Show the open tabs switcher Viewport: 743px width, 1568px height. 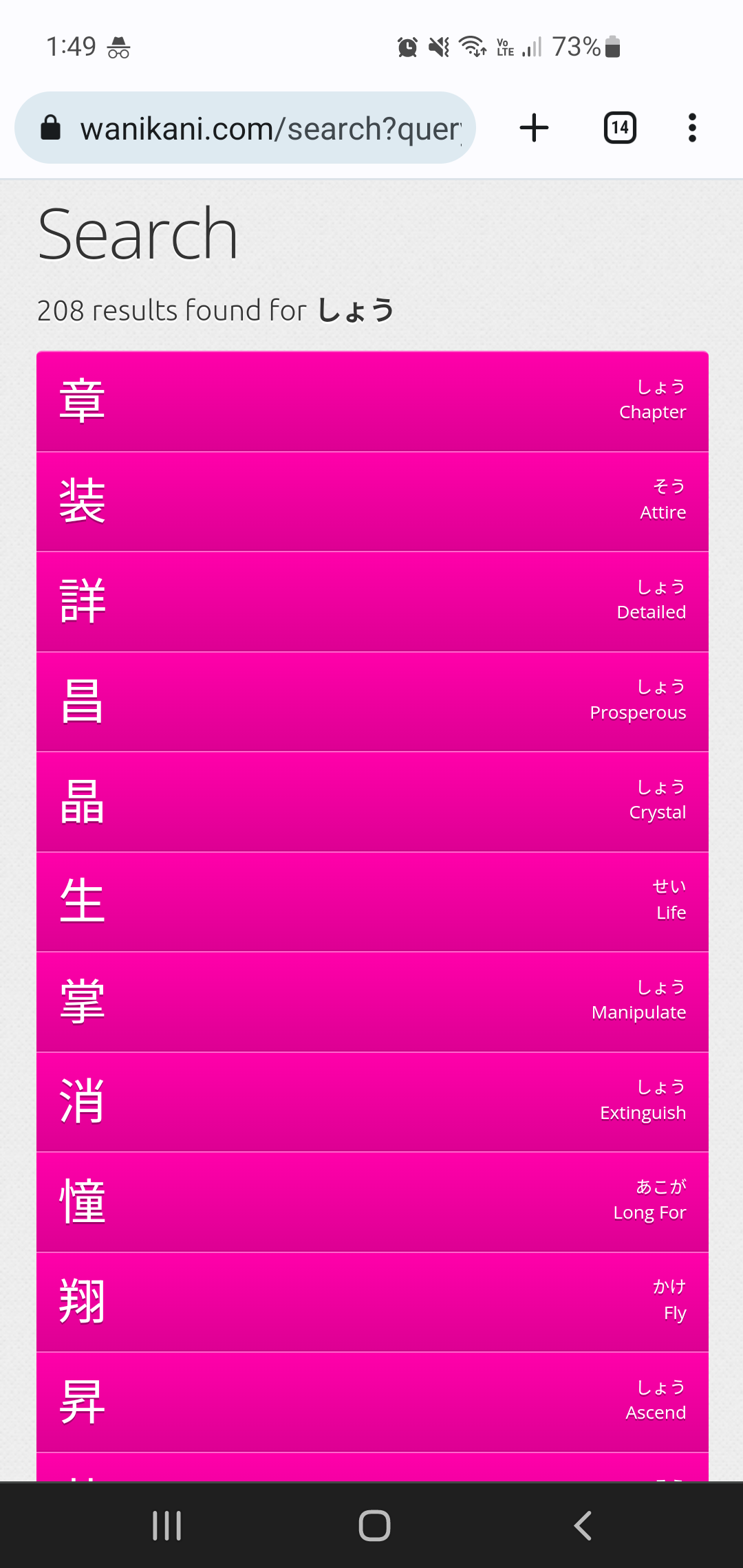619,128
